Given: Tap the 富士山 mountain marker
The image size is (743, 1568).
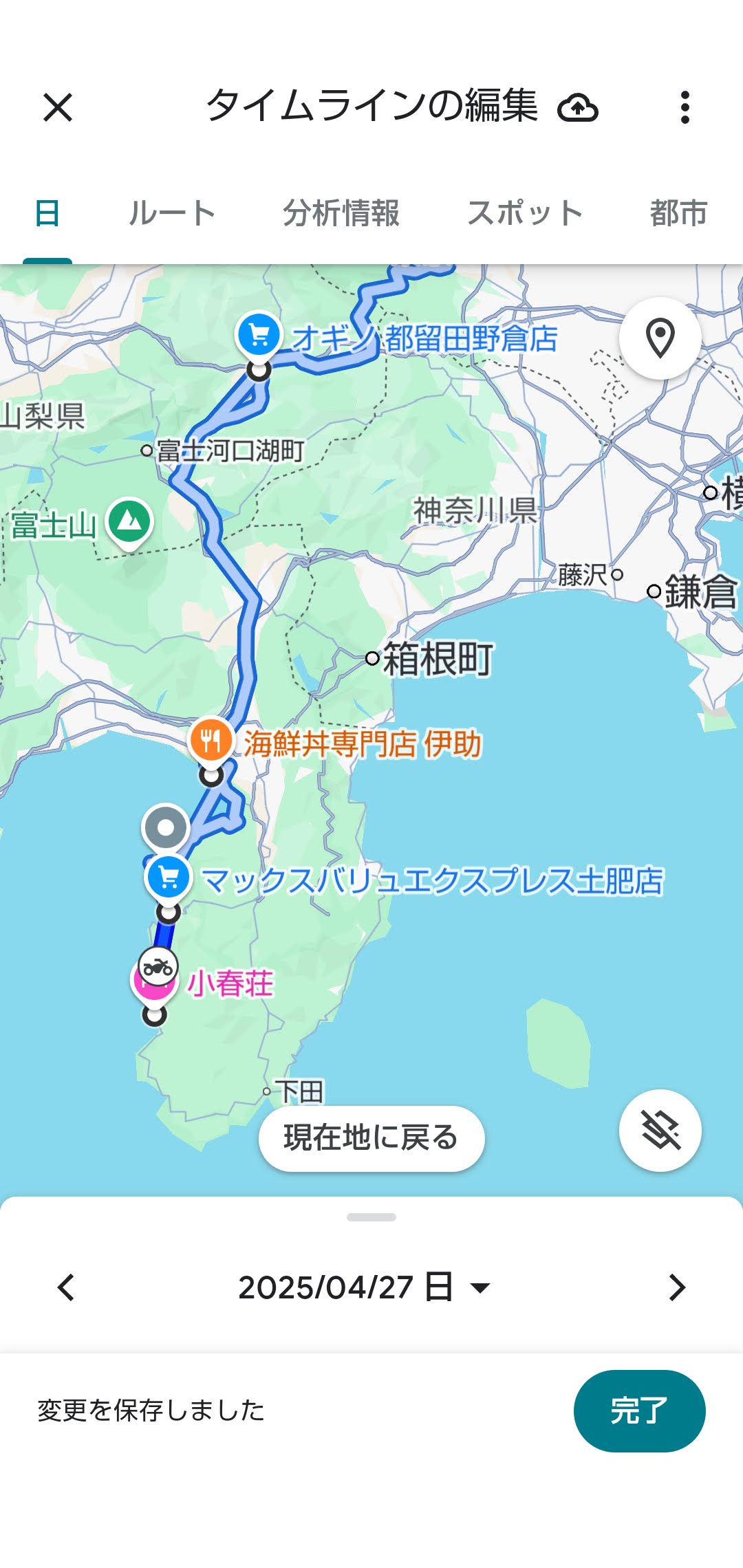Looking at the screenshot, I should tap(129, 522).
